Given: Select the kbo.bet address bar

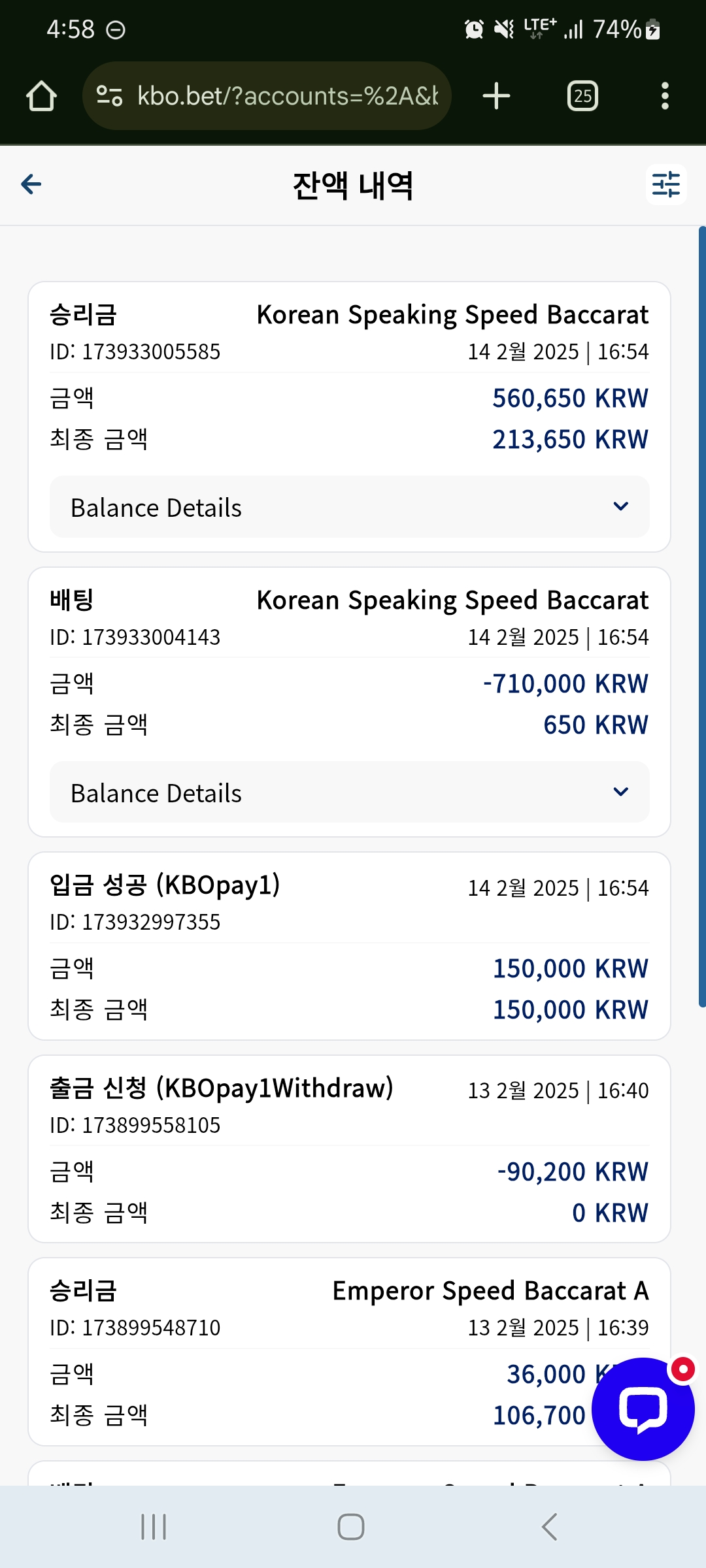Looking at the screenshot, I should click(267, 96).
